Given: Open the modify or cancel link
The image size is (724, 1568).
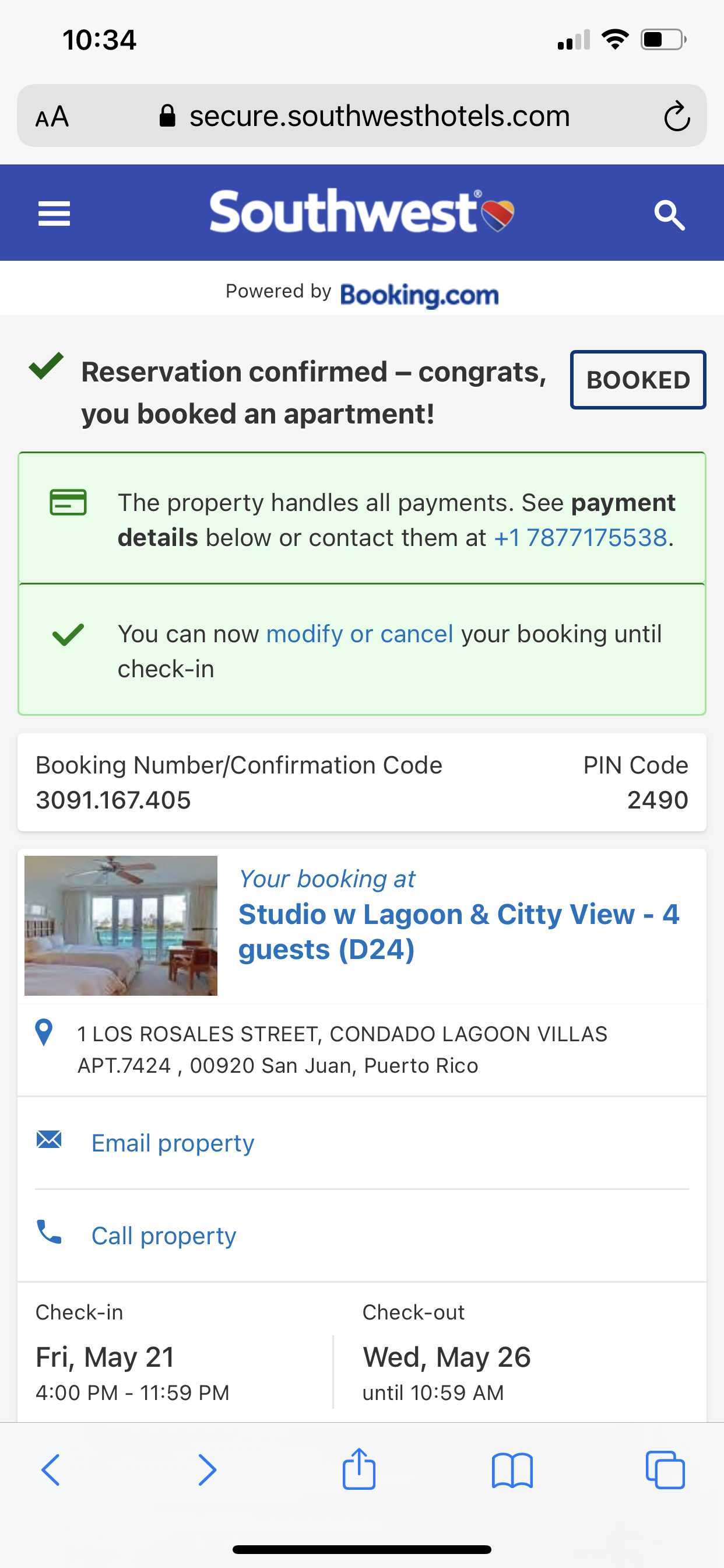Looking at the screenshot, I should [360, 634].
